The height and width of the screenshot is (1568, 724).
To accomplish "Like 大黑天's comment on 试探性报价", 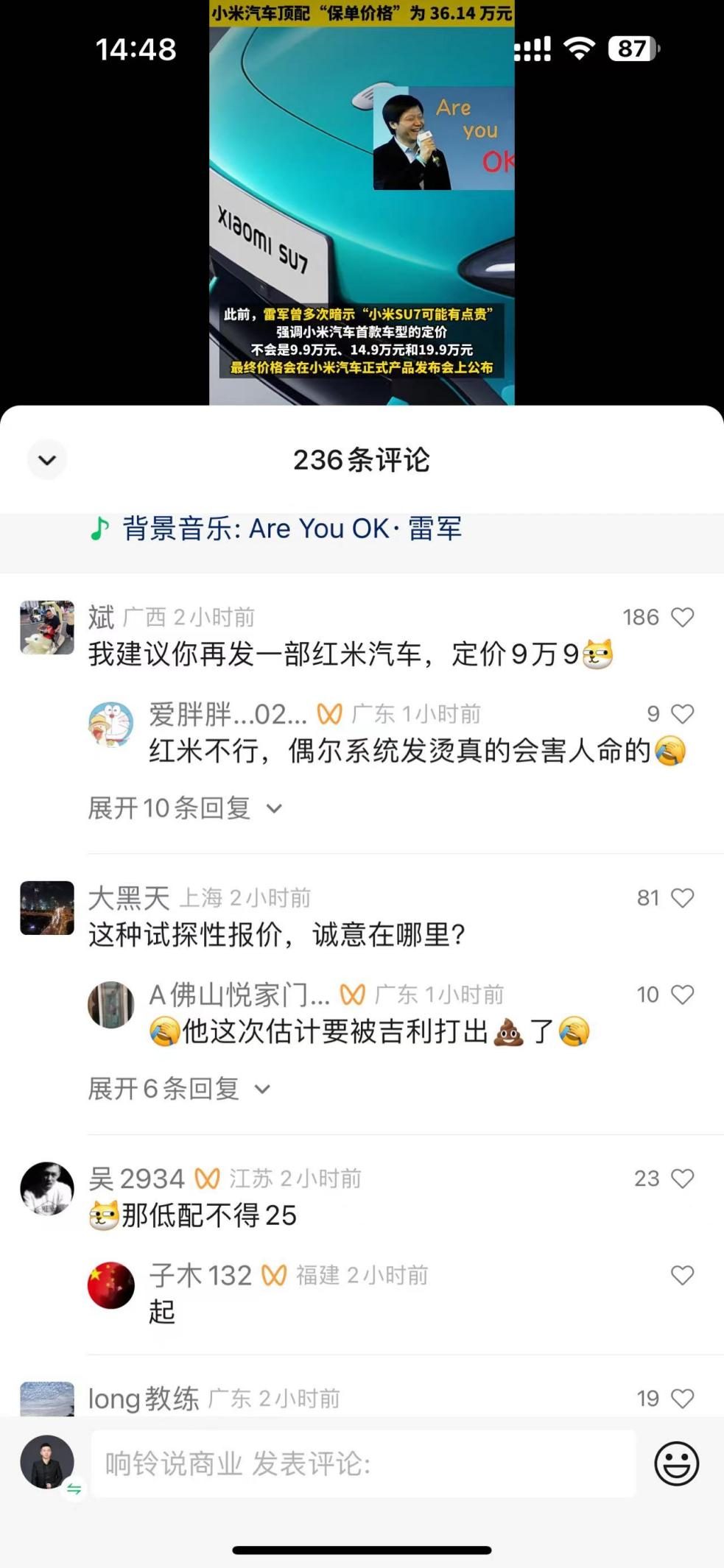I will tap(682, 897).
